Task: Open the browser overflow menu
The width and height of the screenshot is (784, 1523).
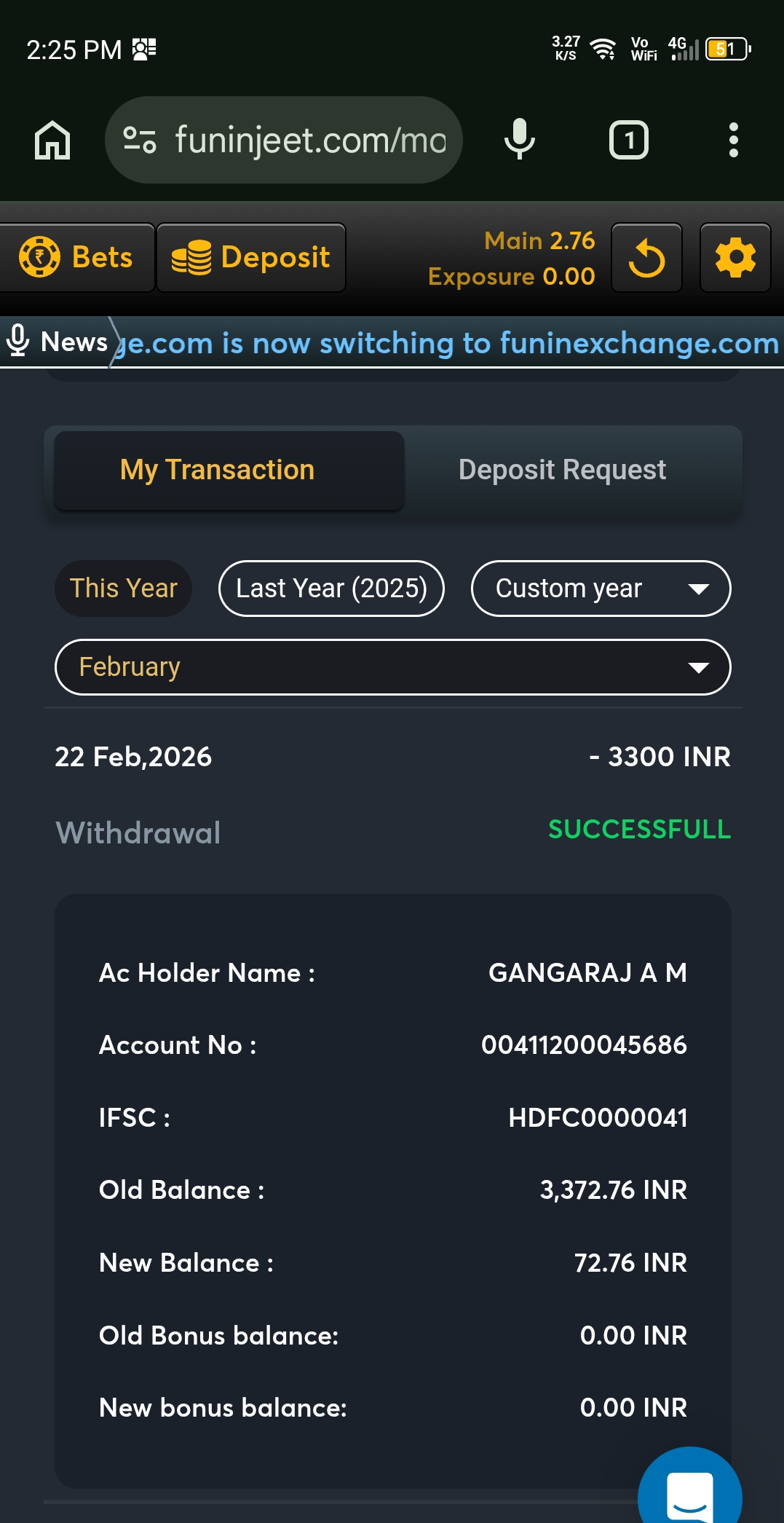Action: (x=733, y=140)
